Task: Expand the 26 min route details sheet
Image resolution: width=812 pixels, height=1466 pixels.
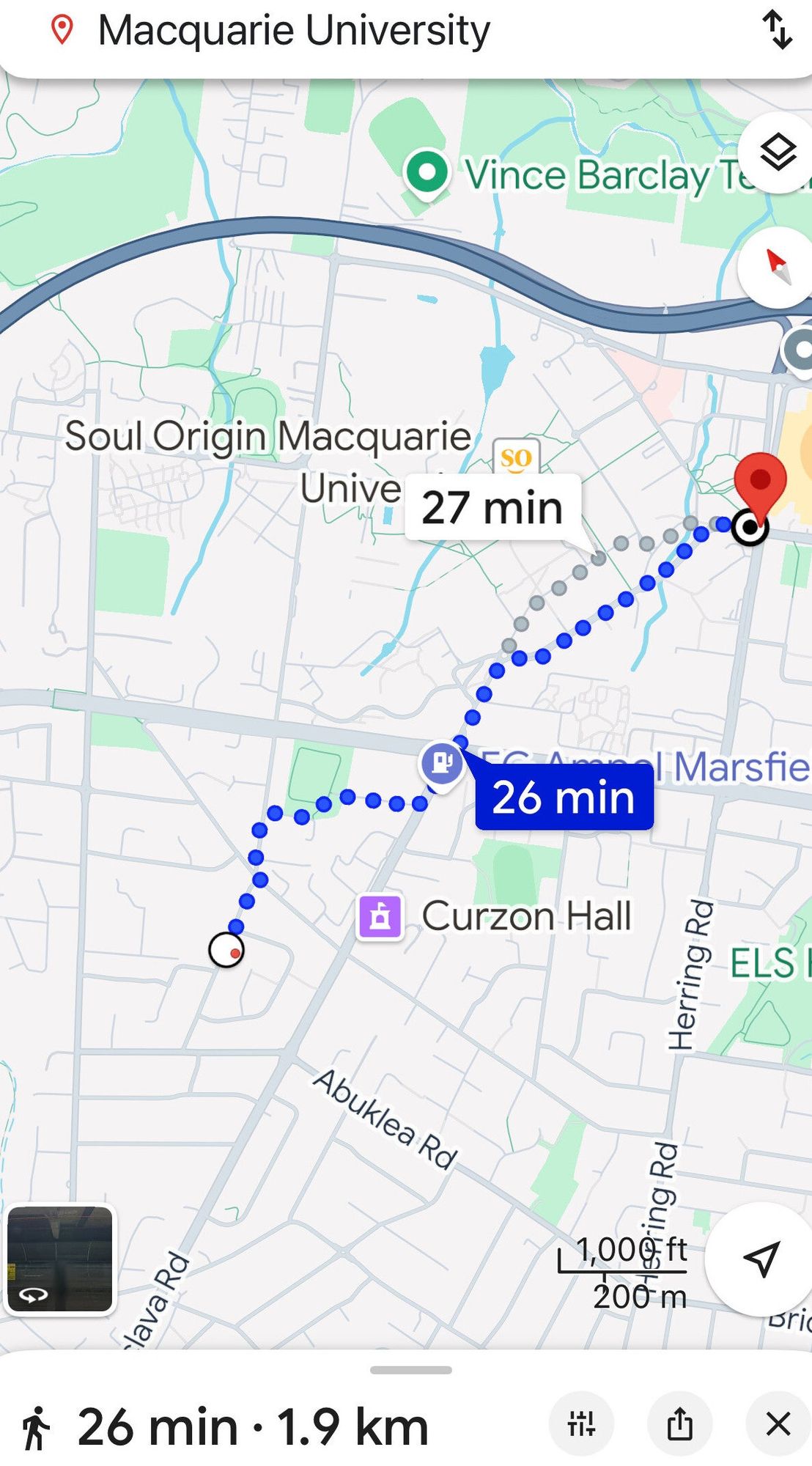Action: click(x=410, y=1369)
